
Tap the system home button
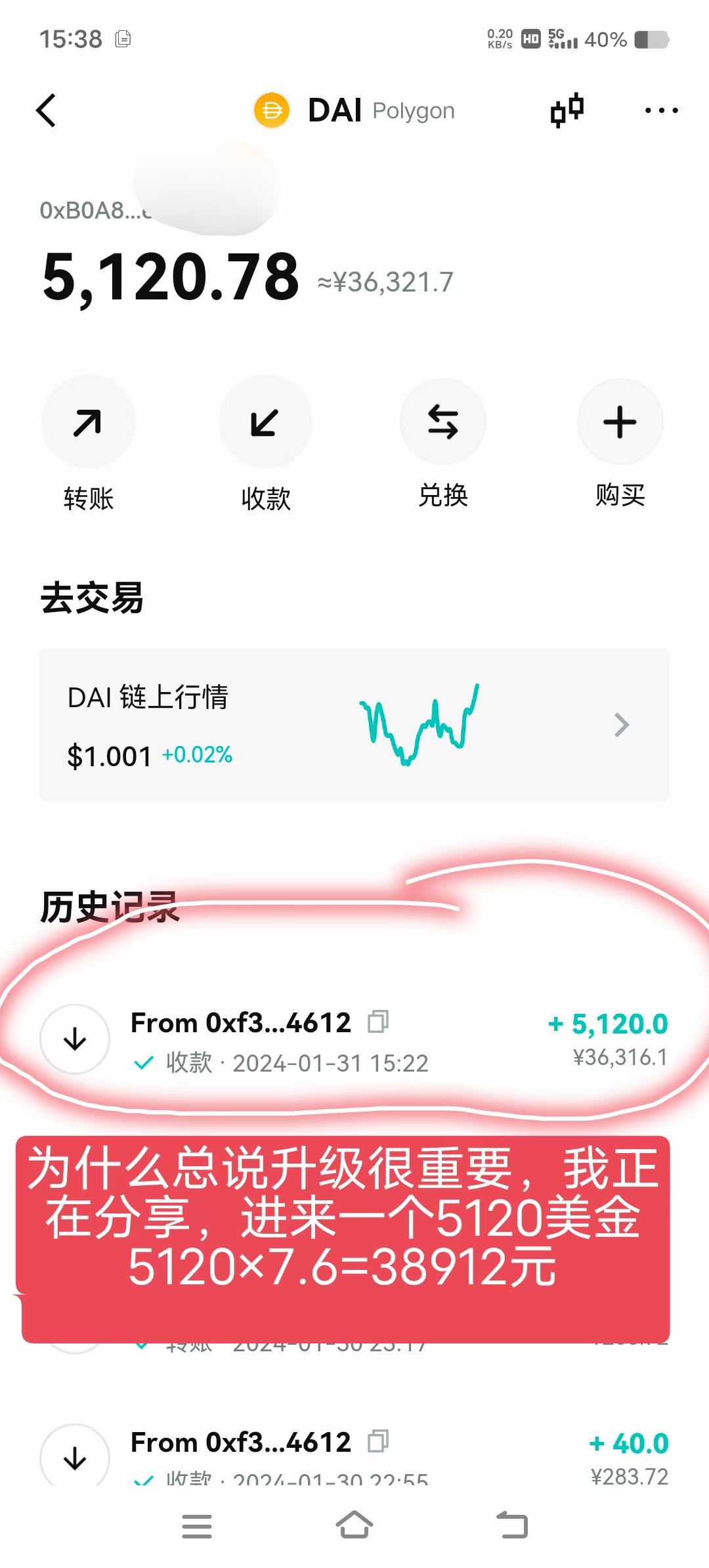coord(354,1525)
